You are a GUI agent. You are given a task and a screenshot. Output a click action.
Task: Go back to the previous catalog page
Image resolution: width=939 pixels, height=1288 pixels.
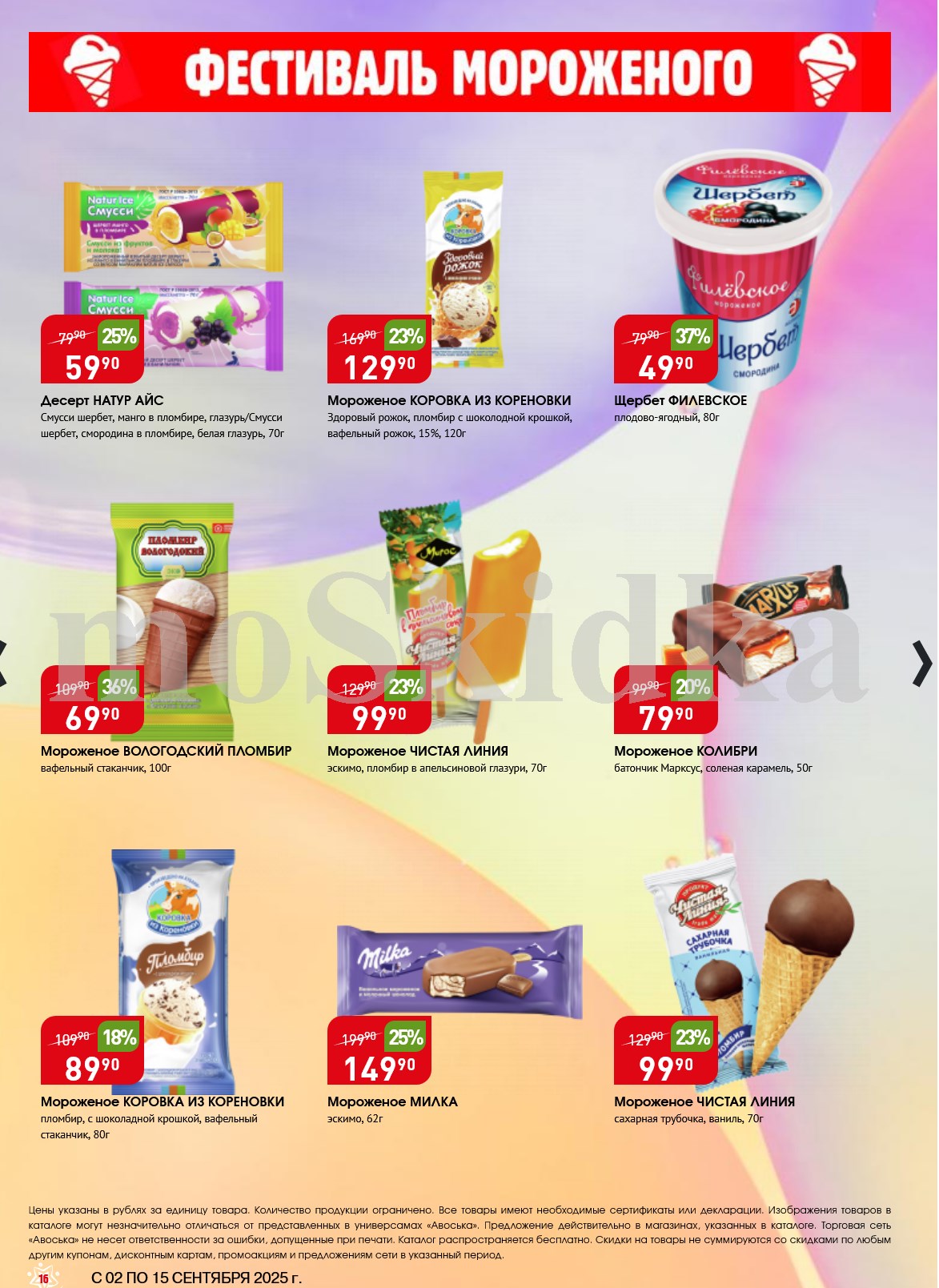(4, 664)
